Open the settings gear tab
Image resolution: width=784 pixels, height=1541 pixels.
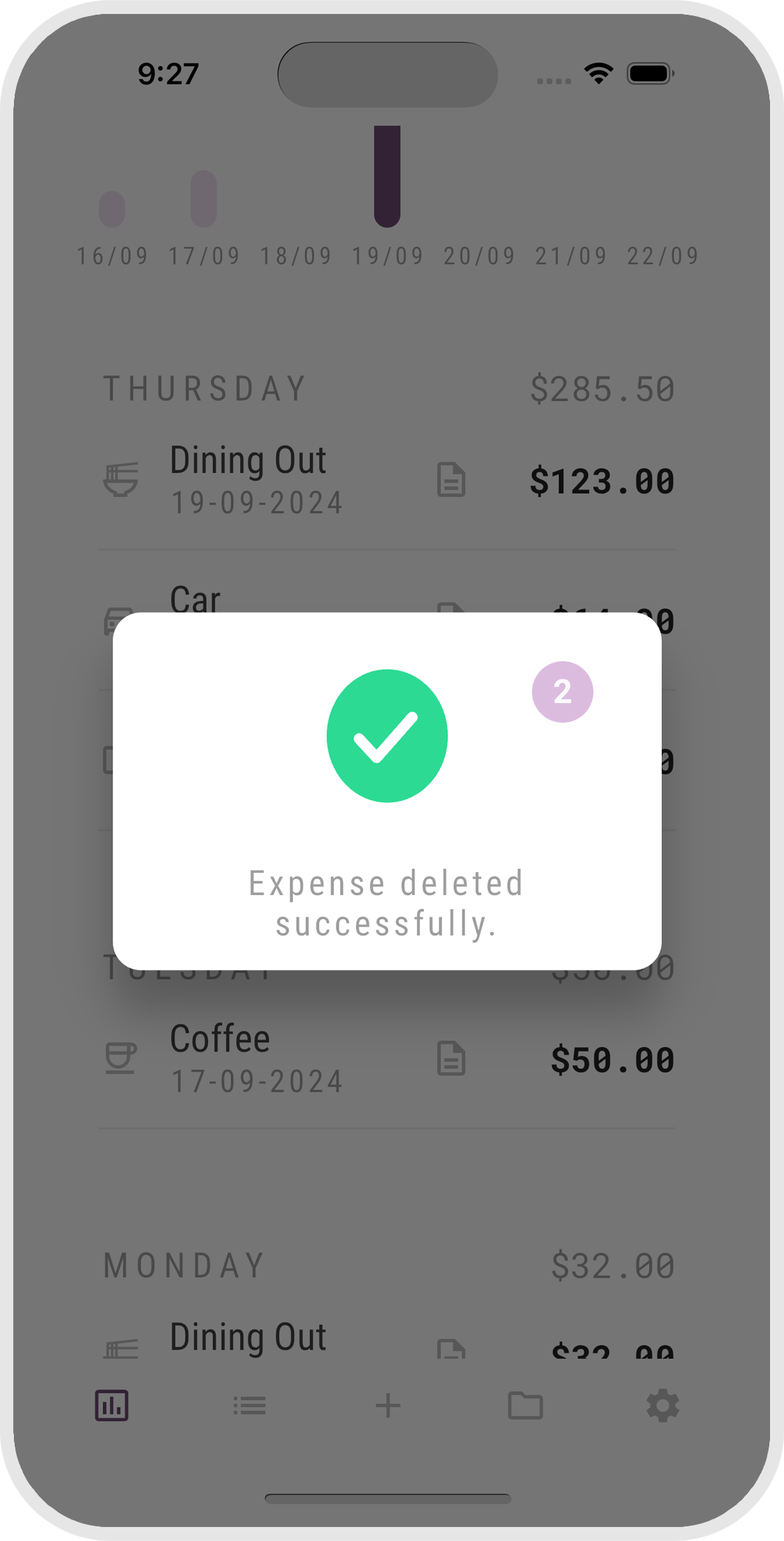(x=663, y=1405)
